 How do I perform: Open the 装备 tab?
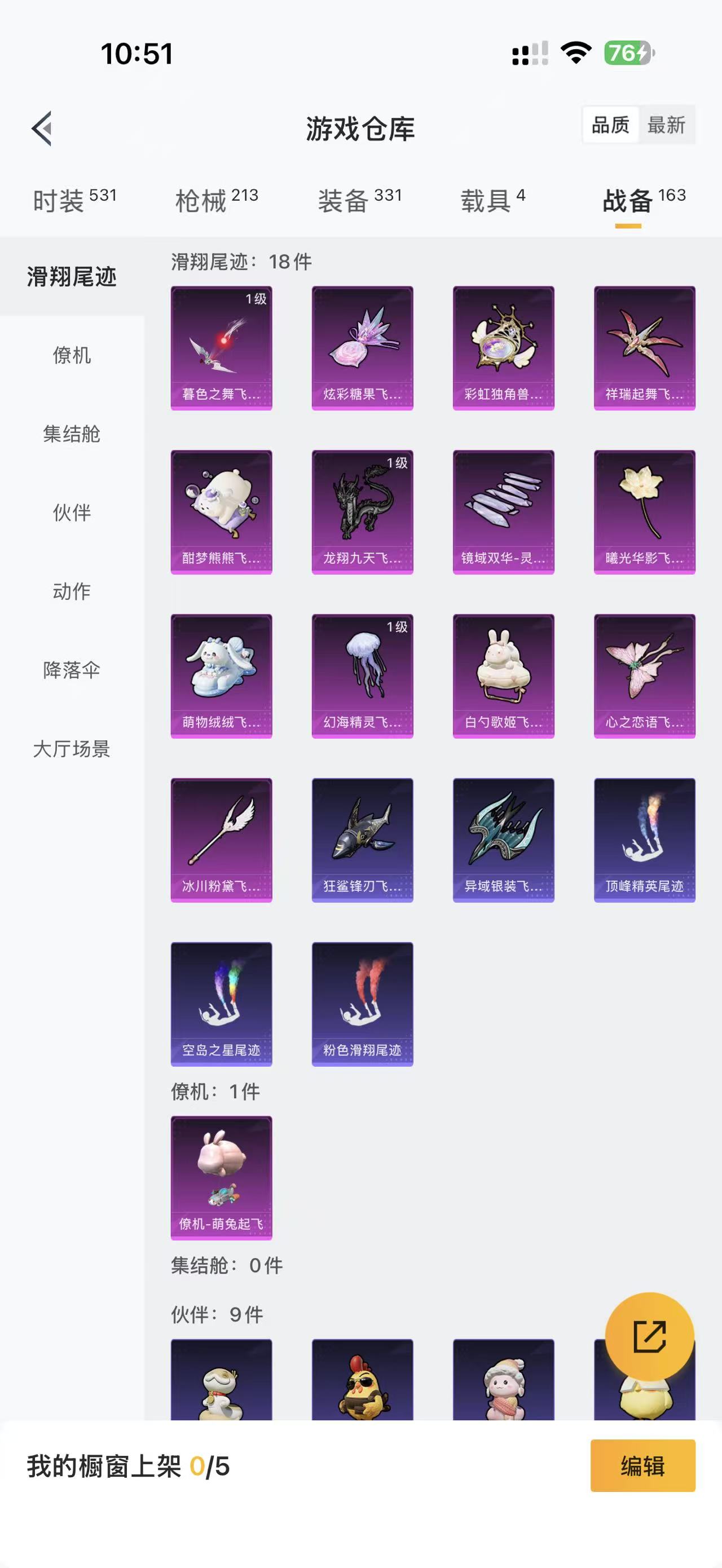click(359, 200)
